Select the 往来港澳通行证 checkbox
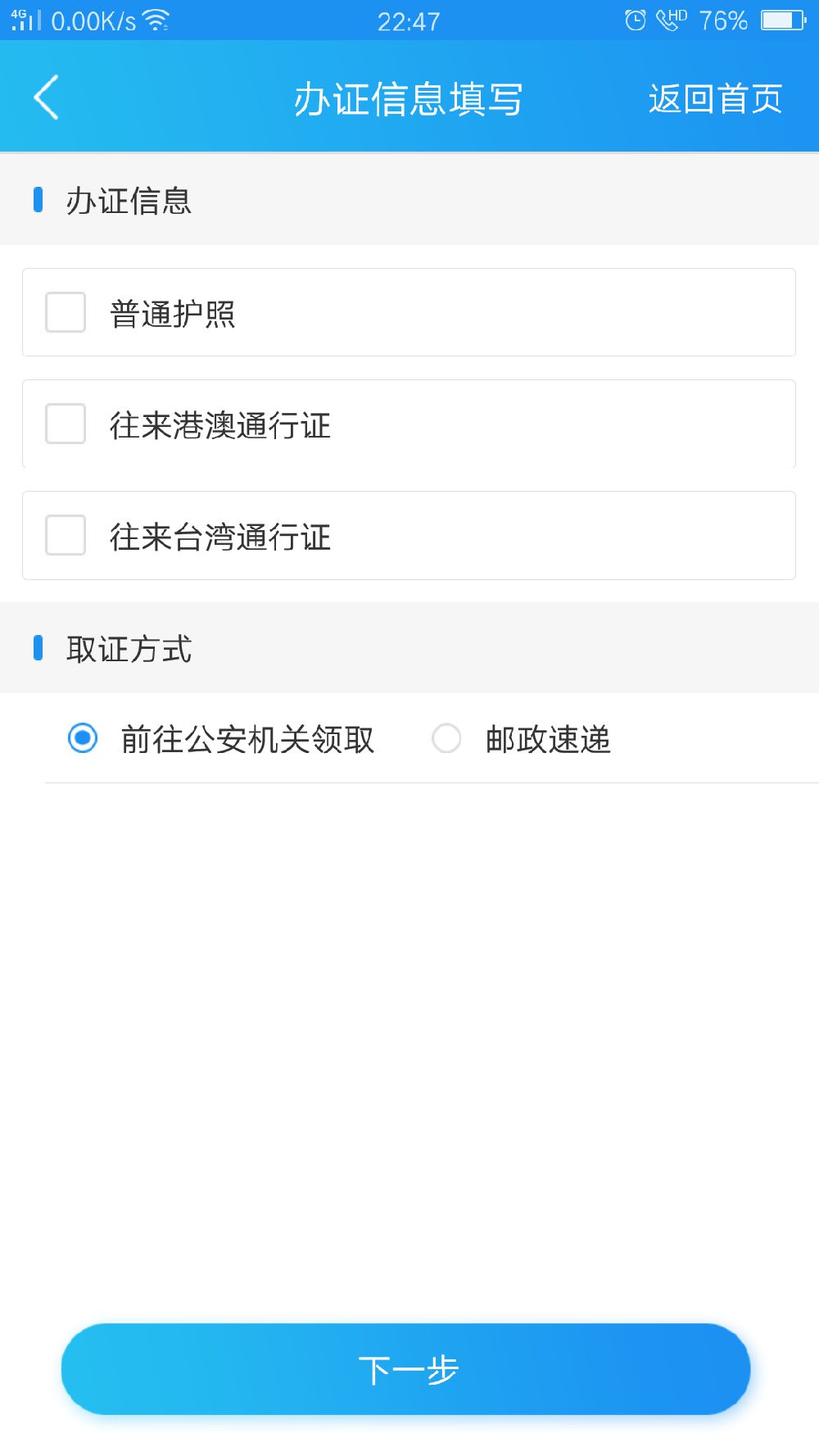Image resolution: width=819 pixels, height=1456 pixels. tap(66, 424)
